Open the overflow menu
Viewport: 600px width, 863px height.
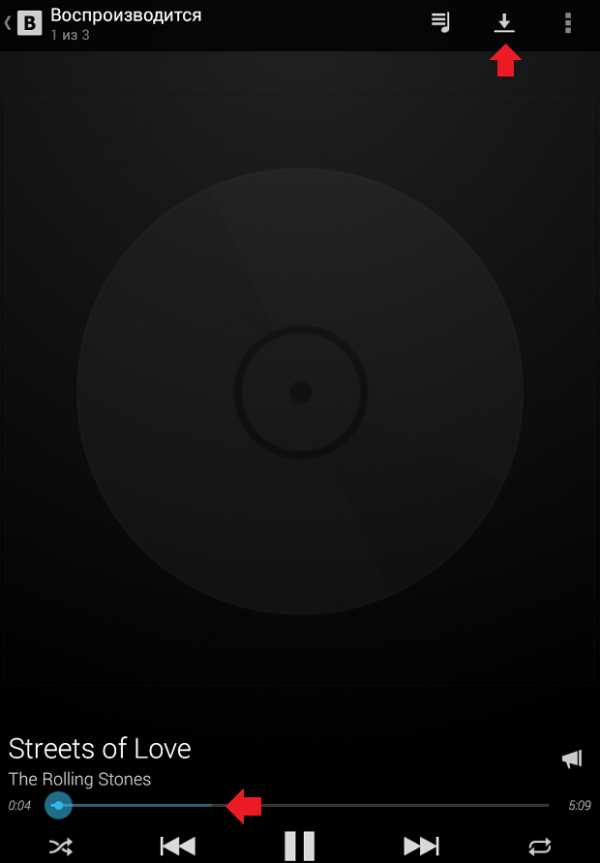[568, 22]
